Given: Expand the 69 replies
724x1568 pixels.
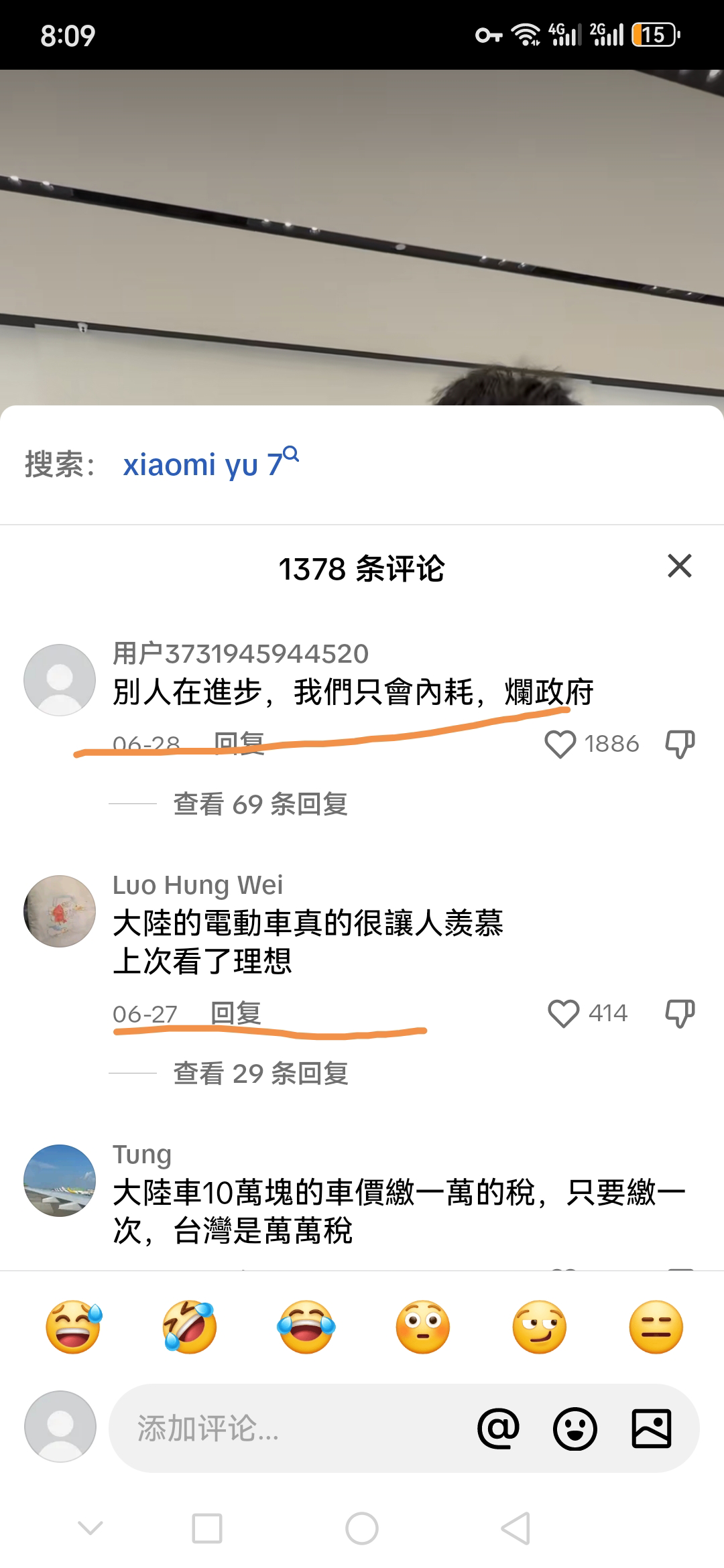Looking at the screenshot, I should [260, 804].
